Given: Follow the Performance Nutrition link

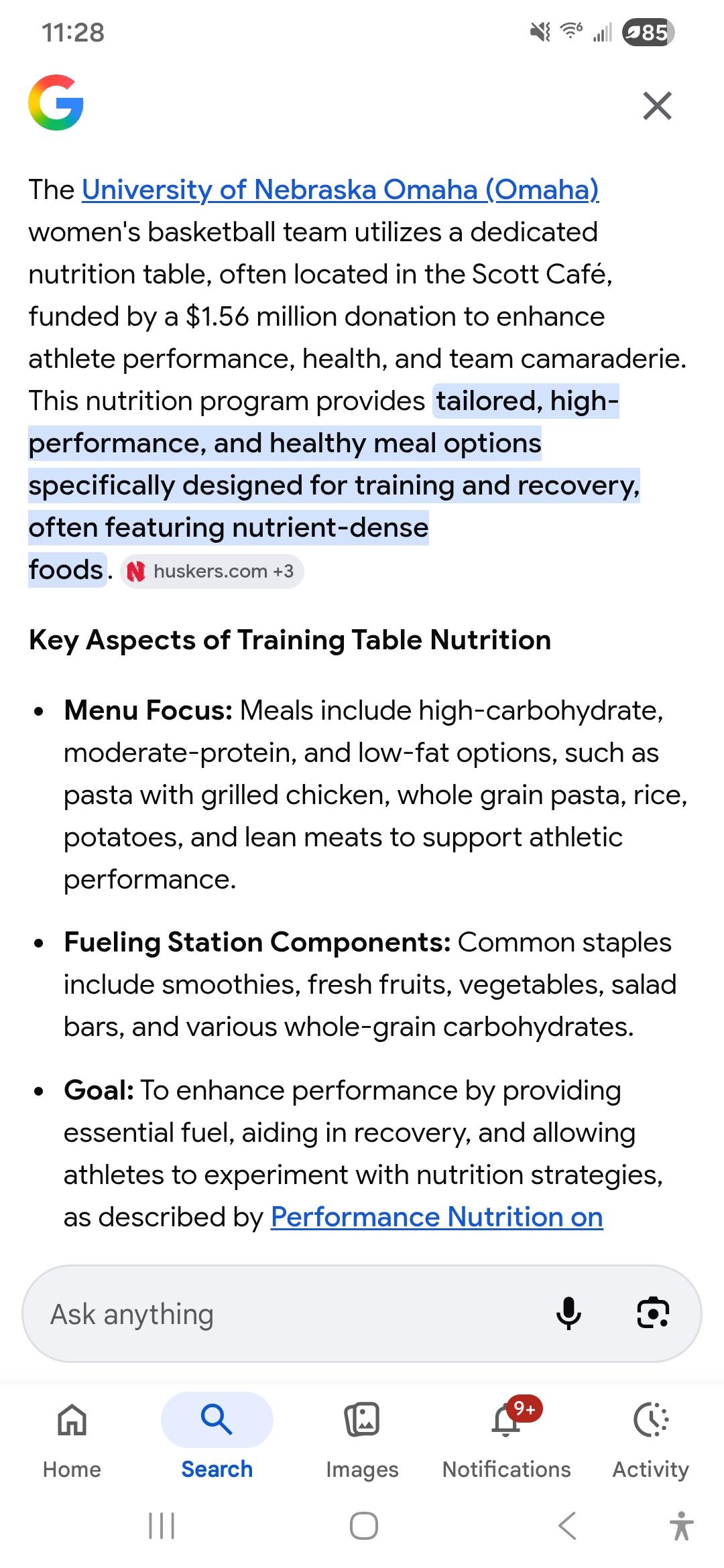Looking at the screenshot, I should (x=436, y=1217).
